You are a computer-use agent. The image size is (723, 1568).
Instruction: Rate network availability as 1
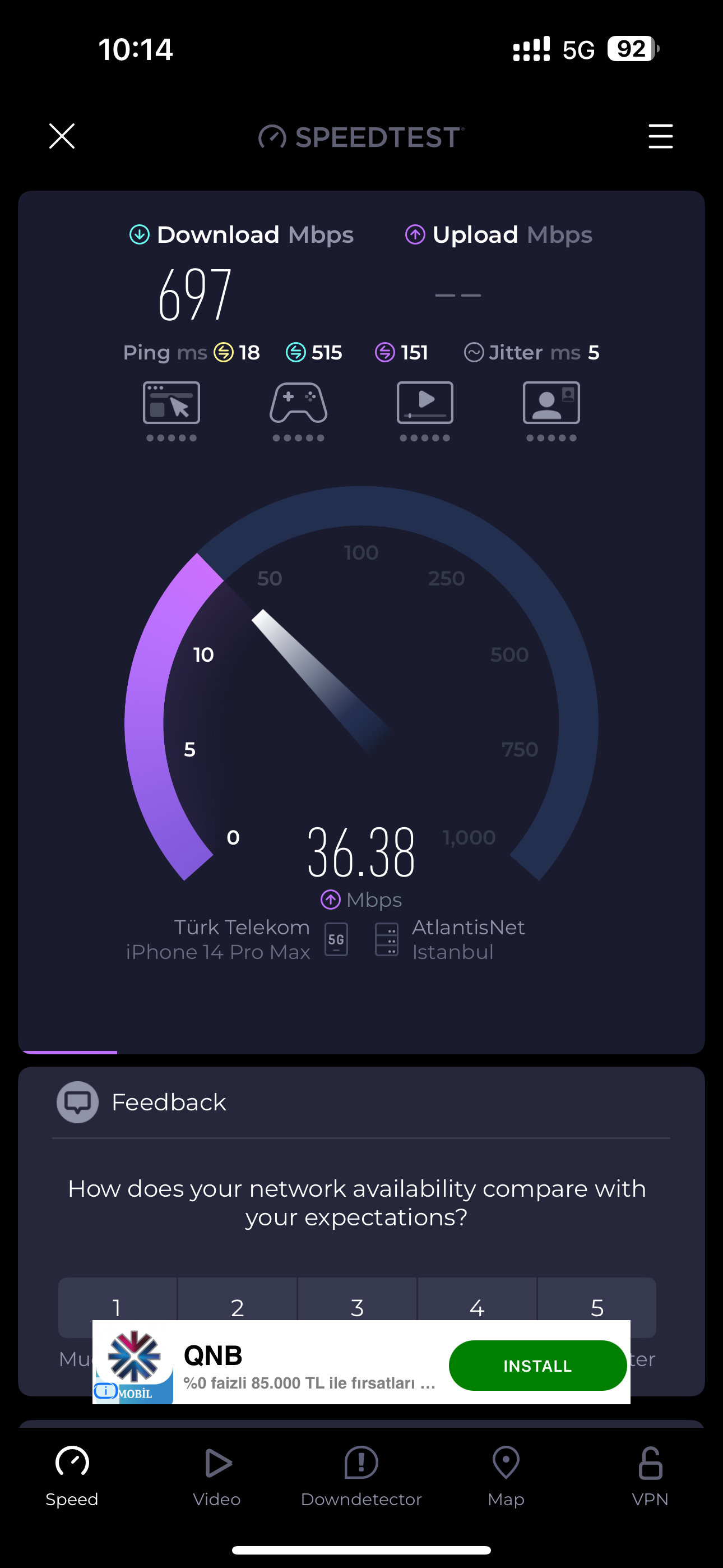[x=117, y=1306]
